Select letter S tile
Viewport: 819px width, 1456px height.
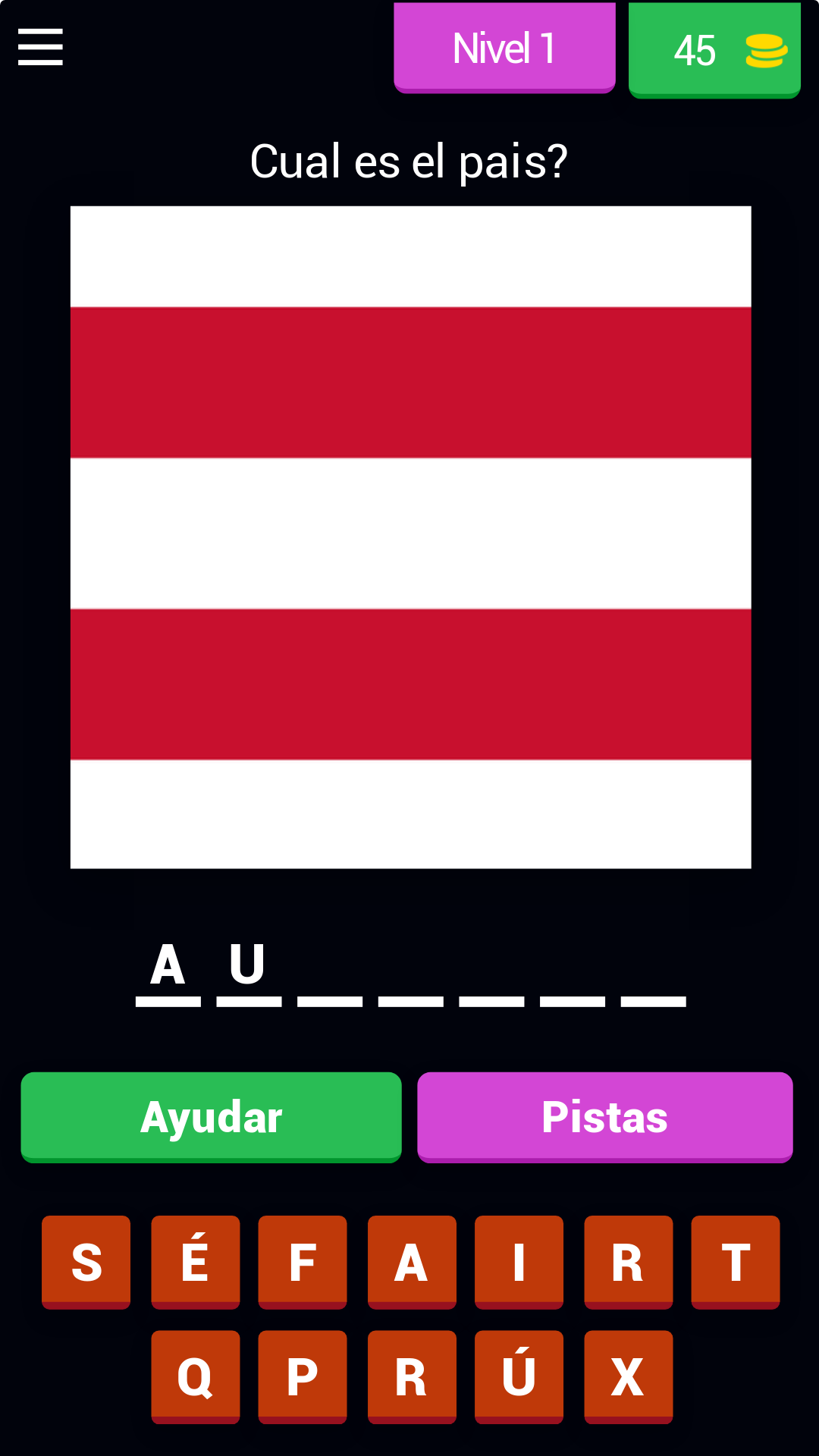[x=86, y=1263]
